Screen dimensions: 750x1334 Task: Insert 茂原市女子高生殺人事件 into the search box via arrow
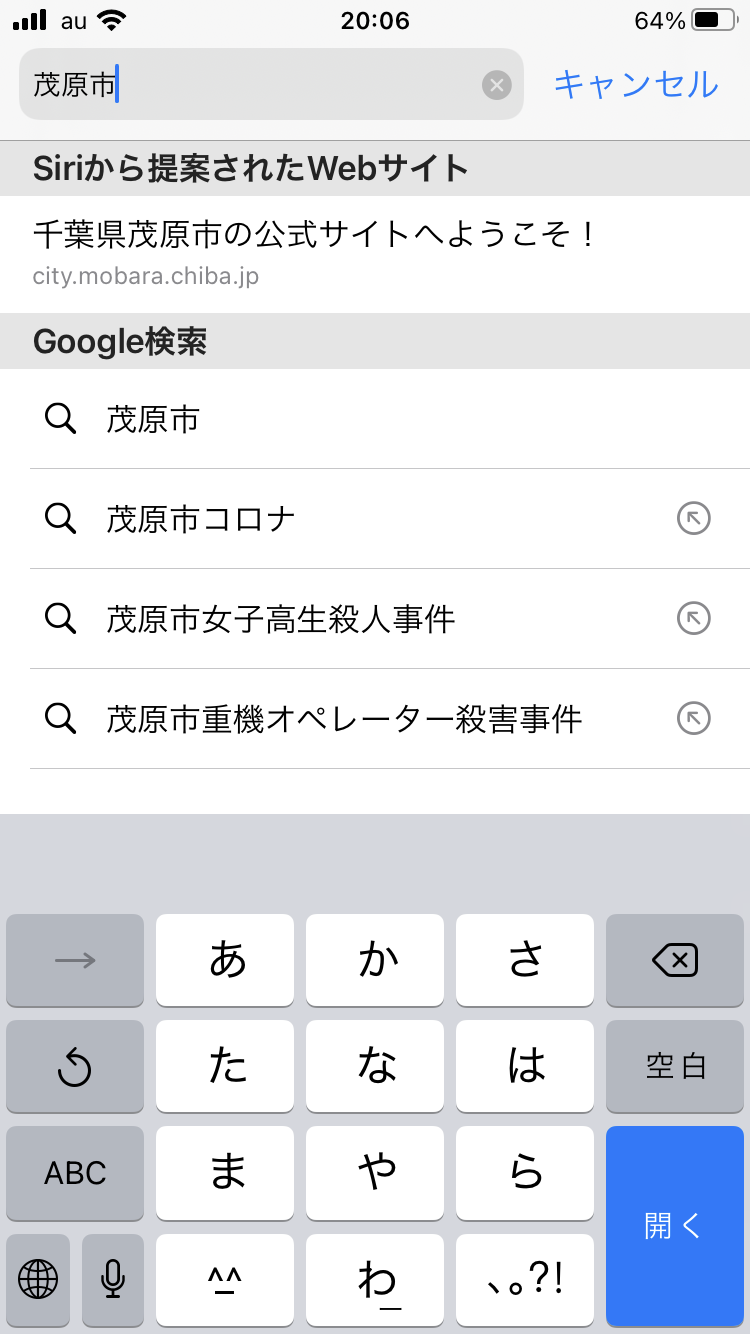pyautogui.click(x=694, y=619)
